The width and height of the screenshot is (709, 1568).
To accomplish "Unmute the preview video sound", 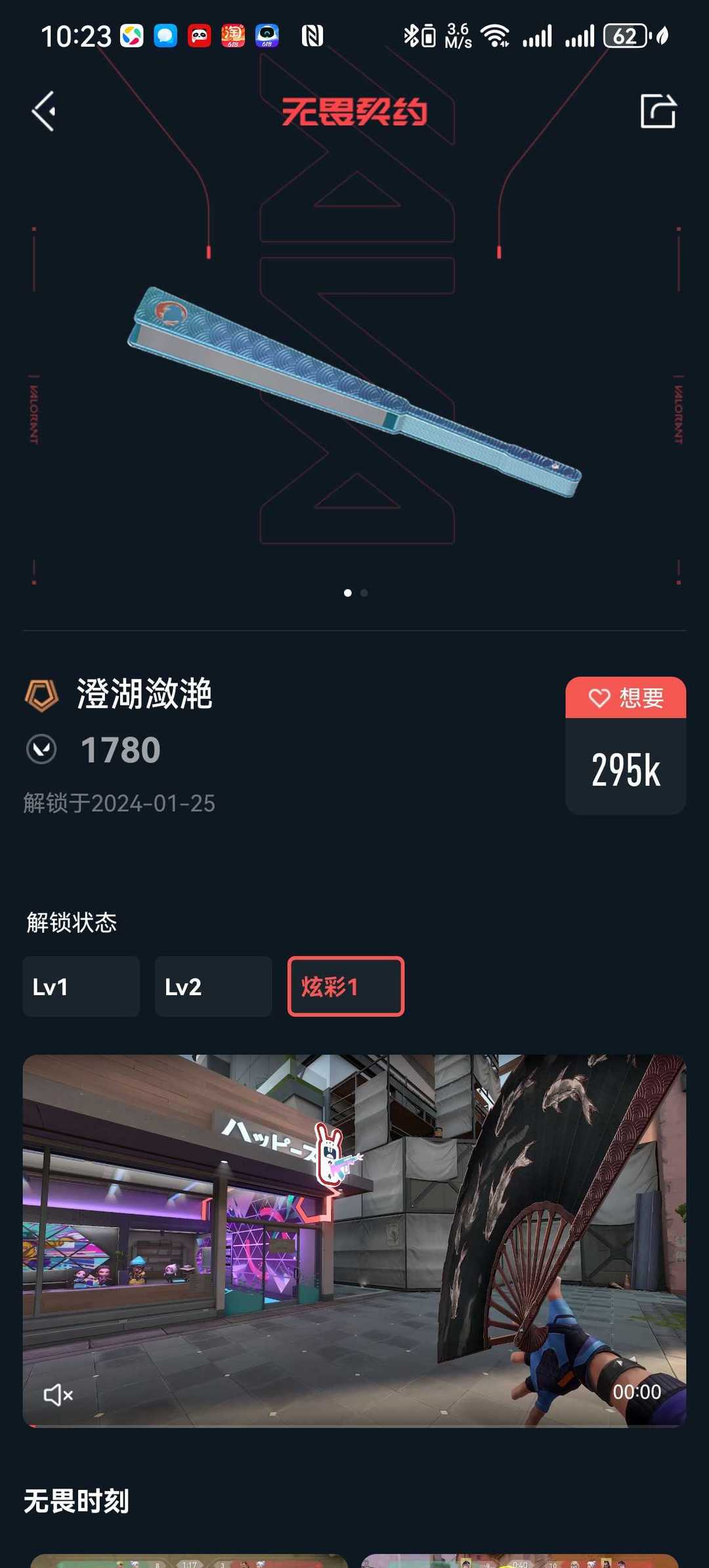I will 58,1395.
